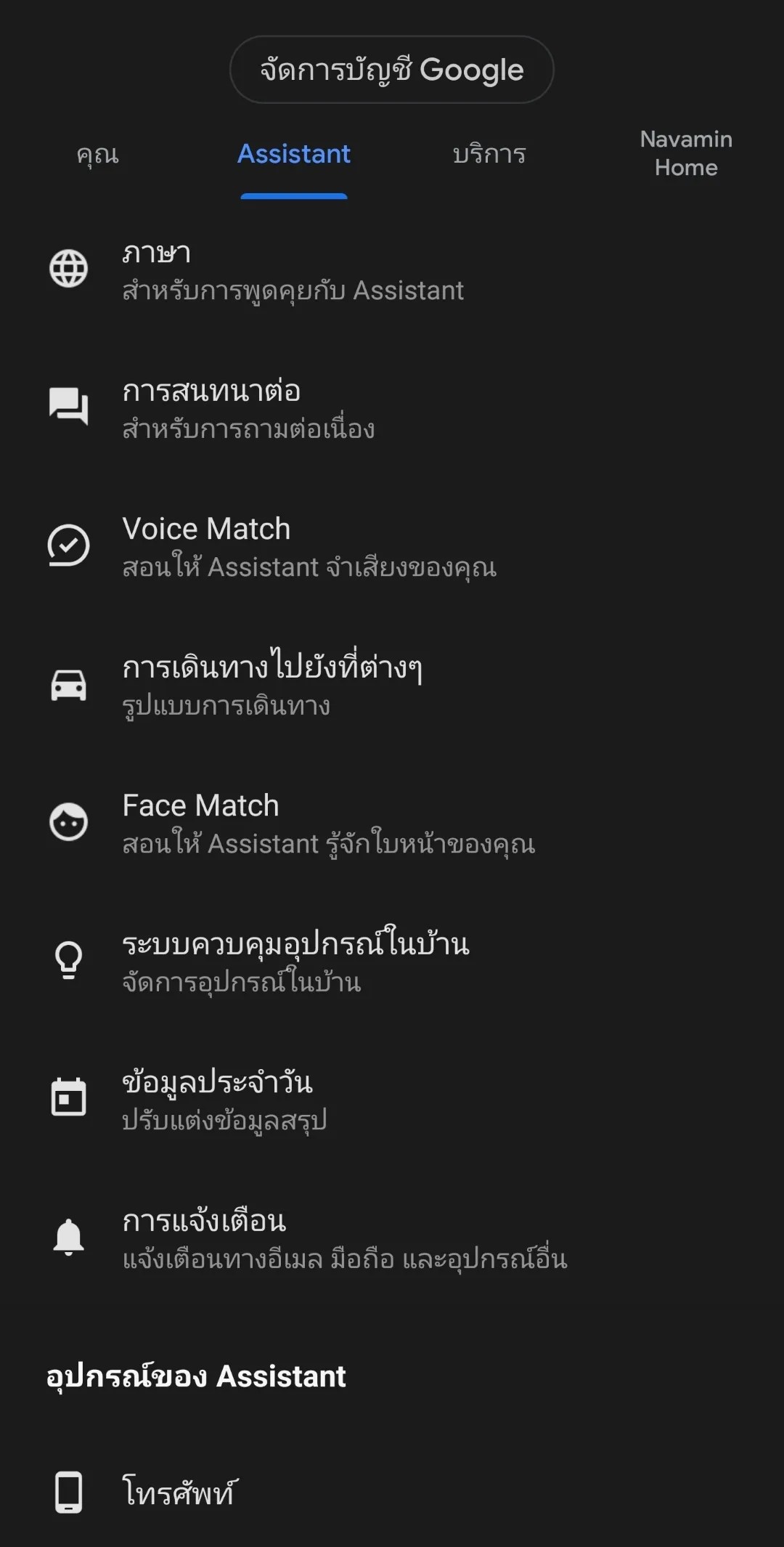
Task: Switch to the Assistant tab
Action: (294, 154)
